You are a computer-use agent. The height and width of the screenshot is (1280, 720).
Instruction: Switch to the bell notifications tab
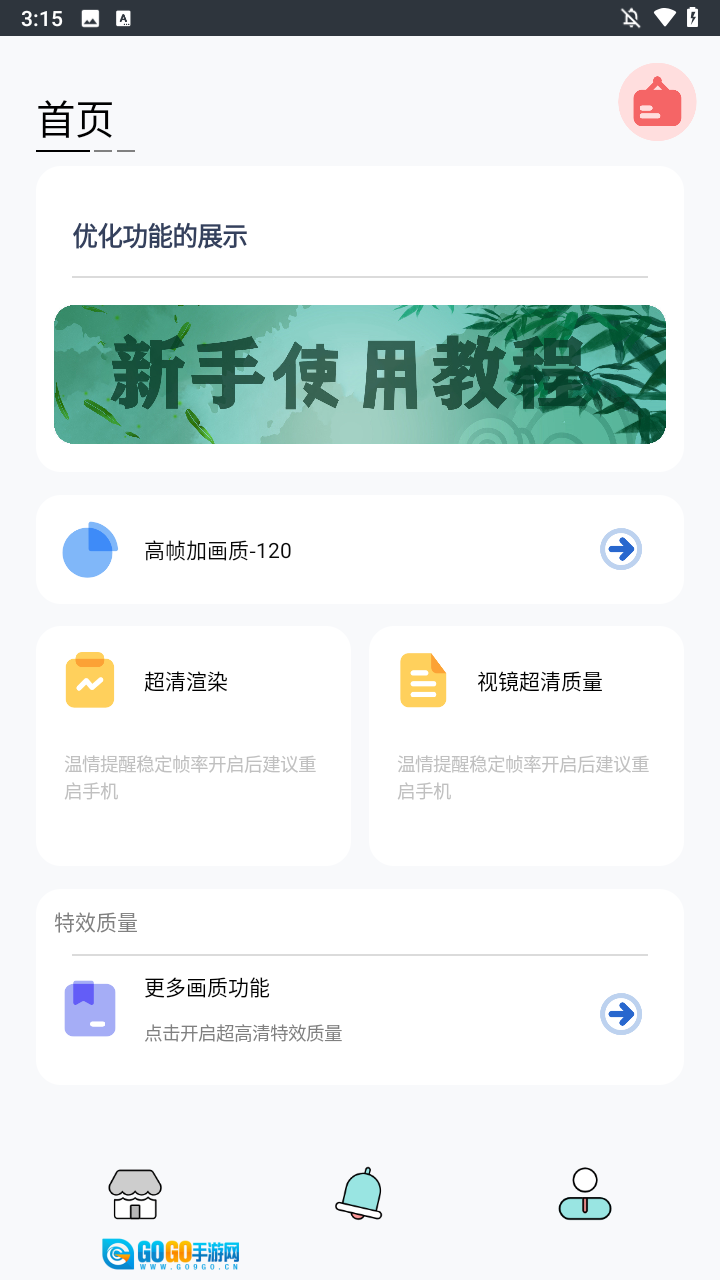[x=359, y=1193]
